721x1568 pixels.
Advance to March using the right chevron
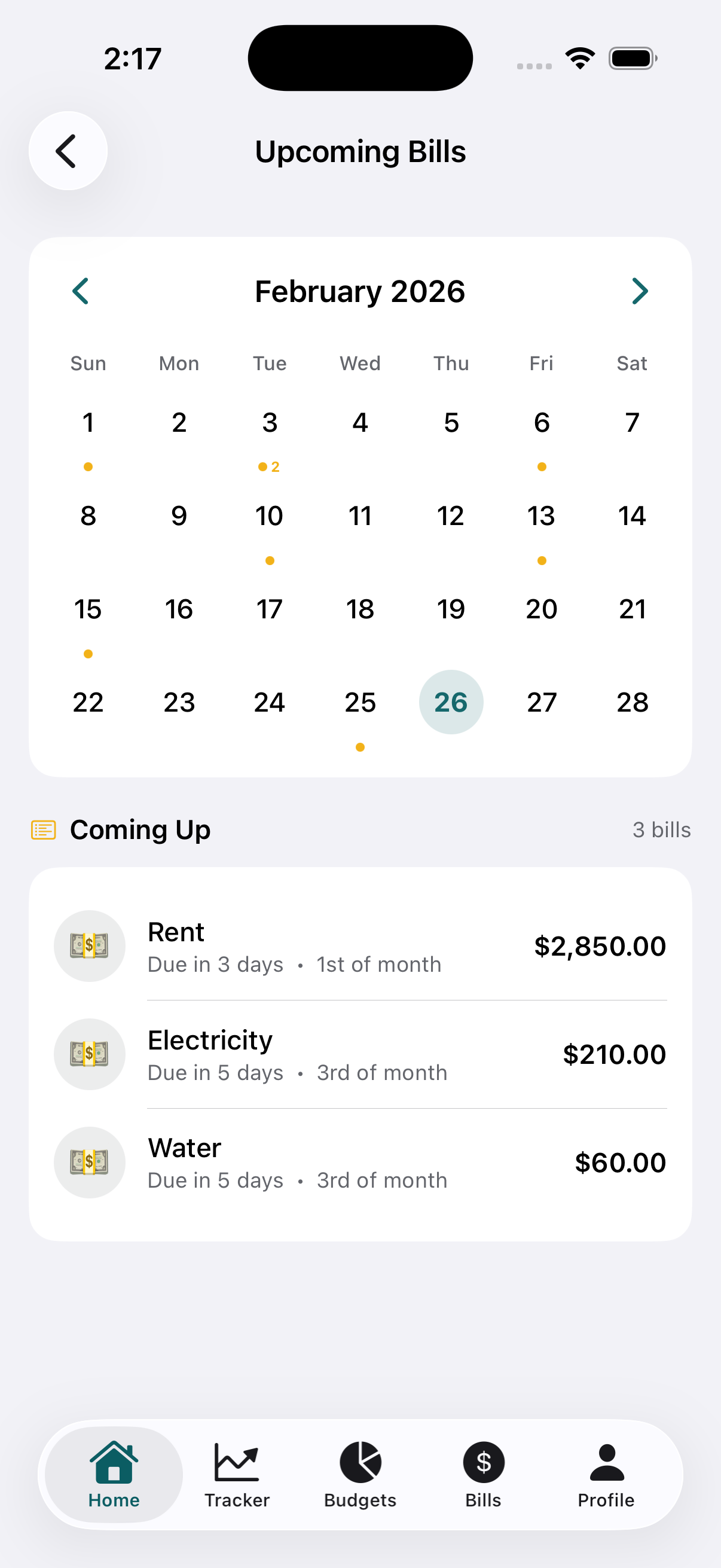640,291
